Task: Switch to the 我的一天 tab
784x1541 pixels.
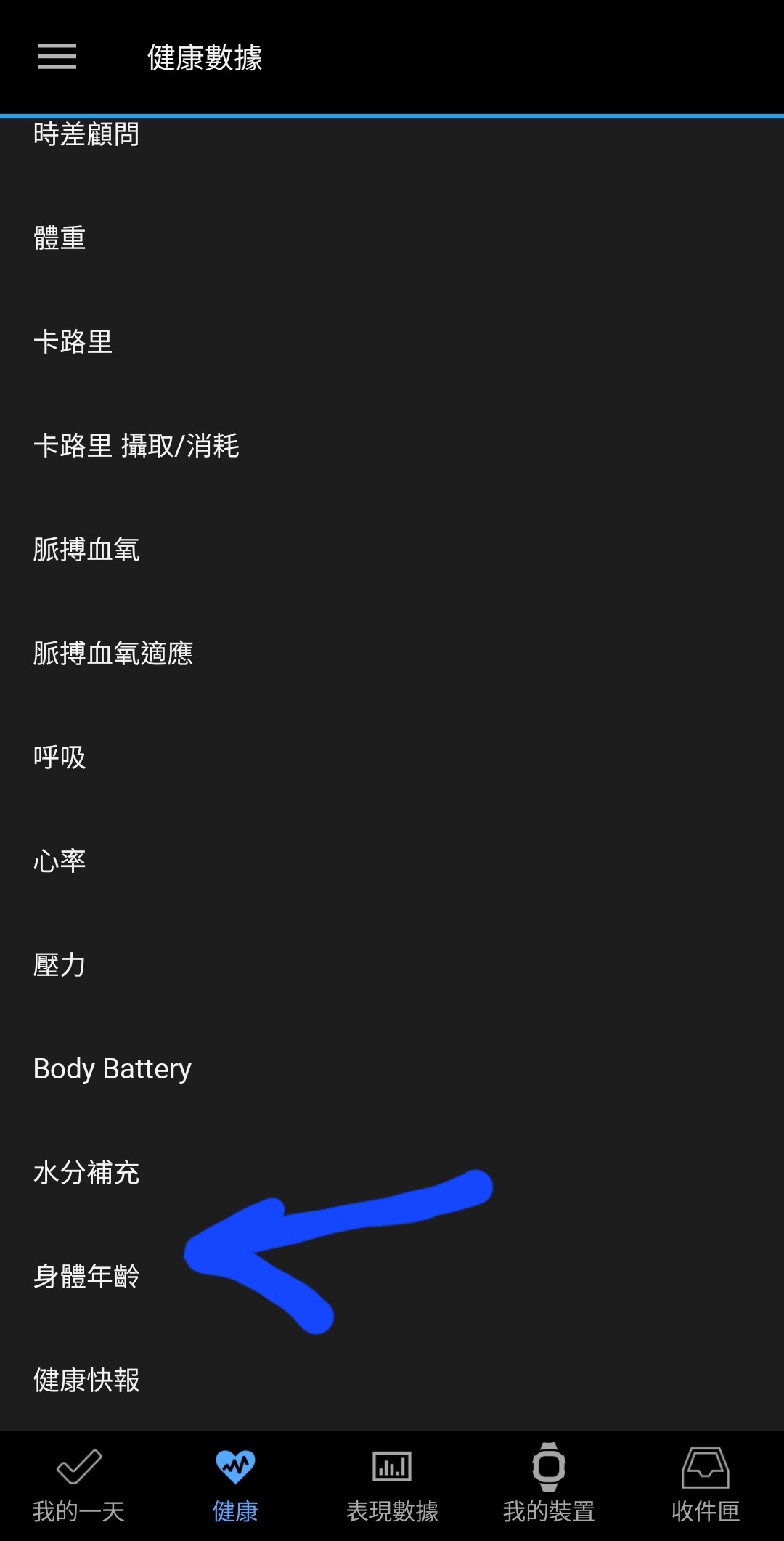Action: pos(78,1486)
